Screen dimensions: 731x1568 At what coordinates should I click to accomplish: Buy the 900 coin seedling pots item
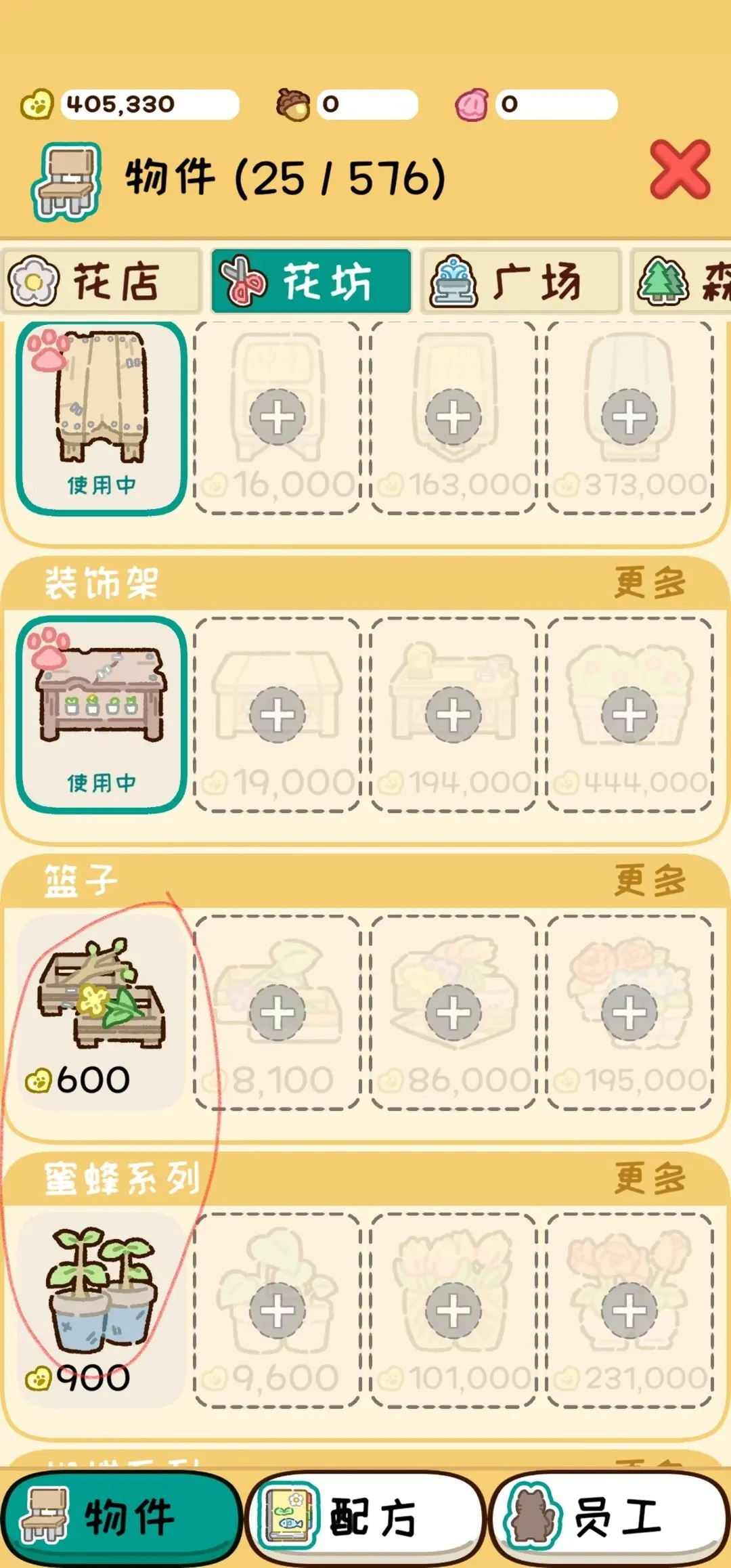pyautogui.click(x=102, y=1310)
